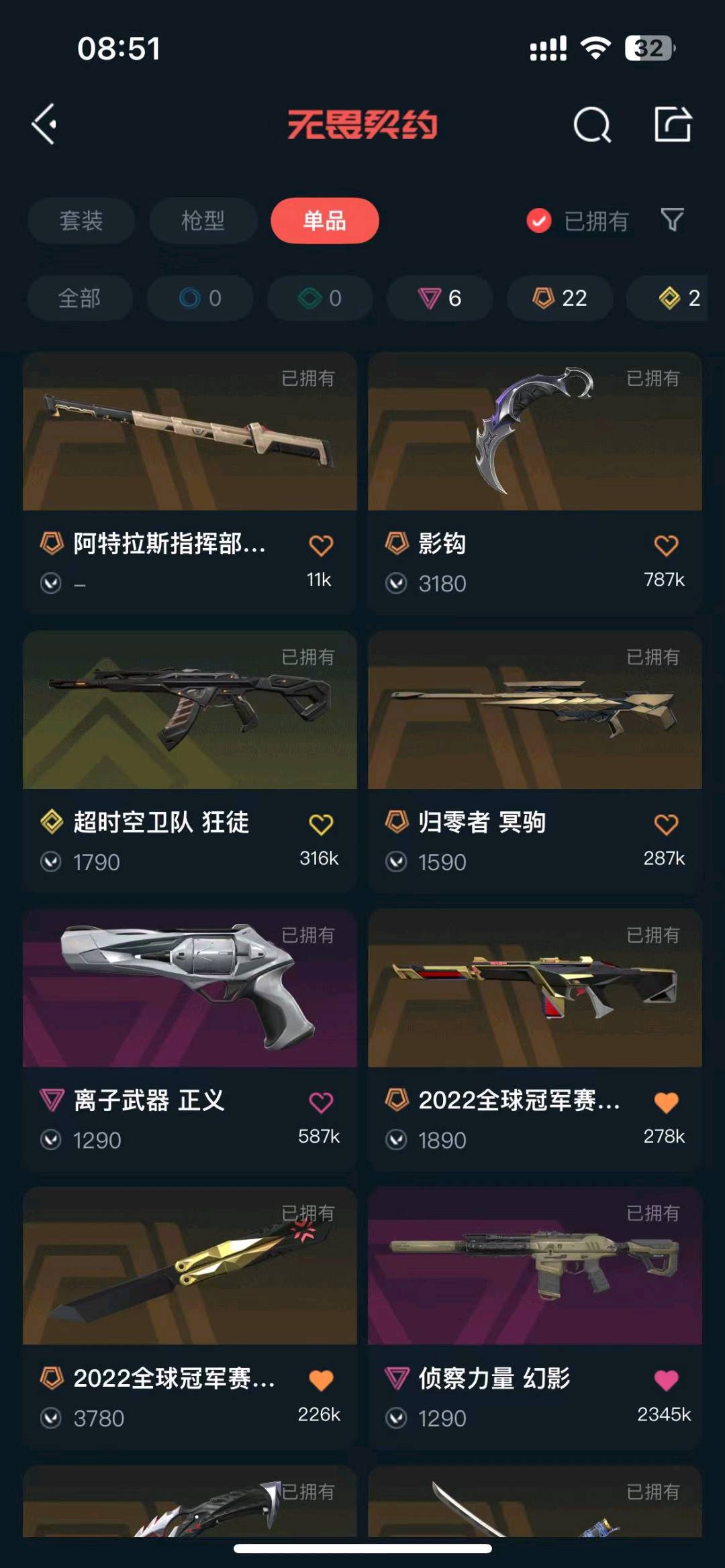The height and width of the screenshot is (1568, 725).
Task: Like the 归零者 冥驹 skin
Action: pyautogui.click(x=666, y=824)
